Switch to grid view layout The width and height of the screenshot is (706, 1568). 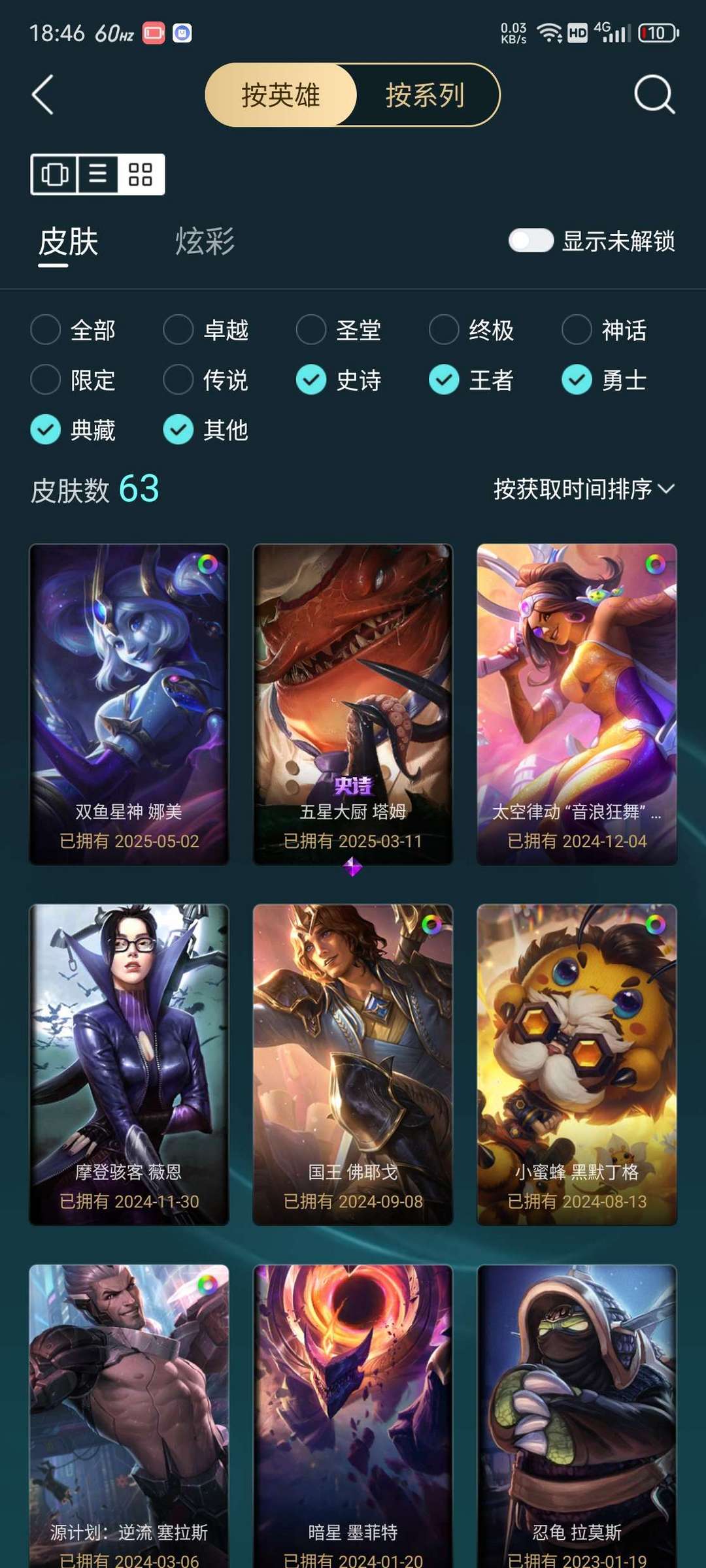point(141,174)
